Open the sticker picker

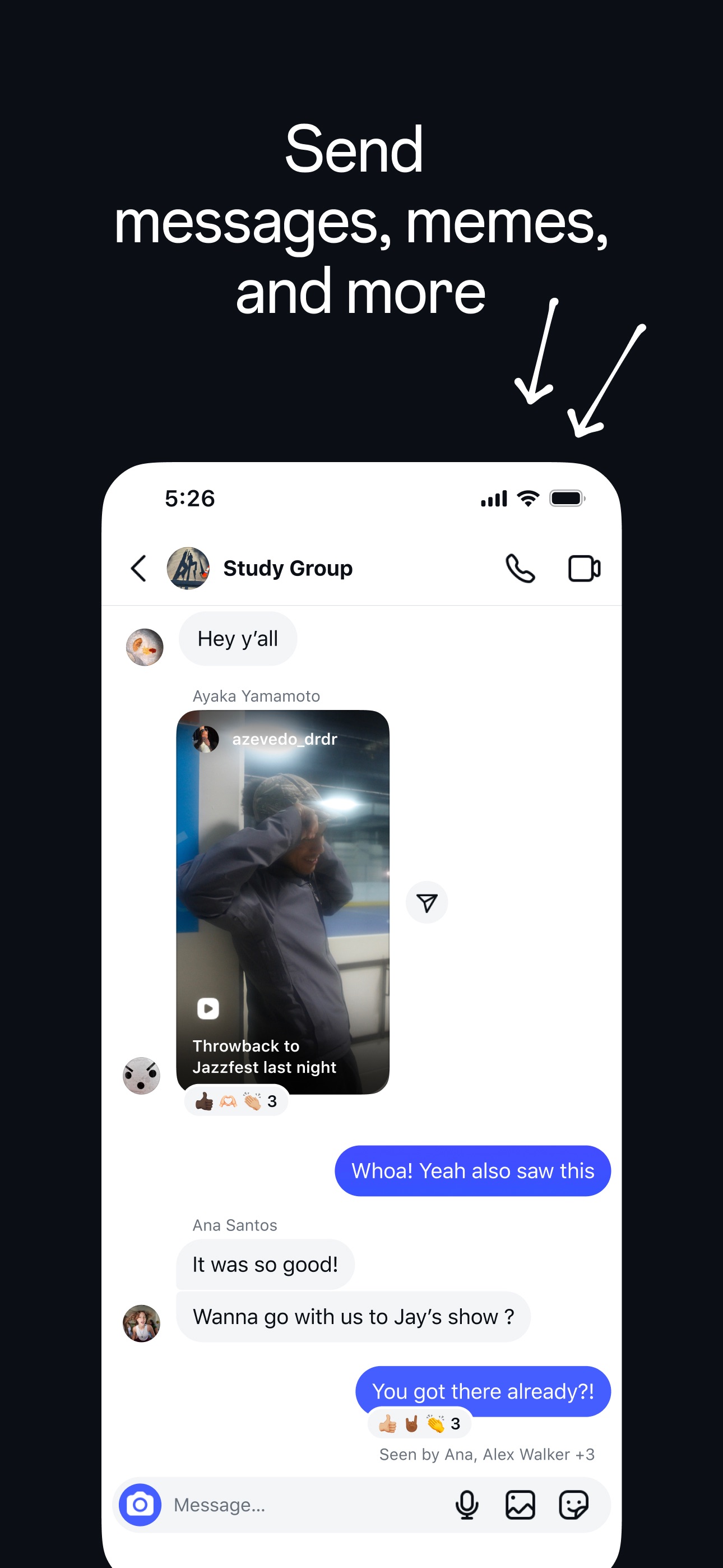point(575,1505)
